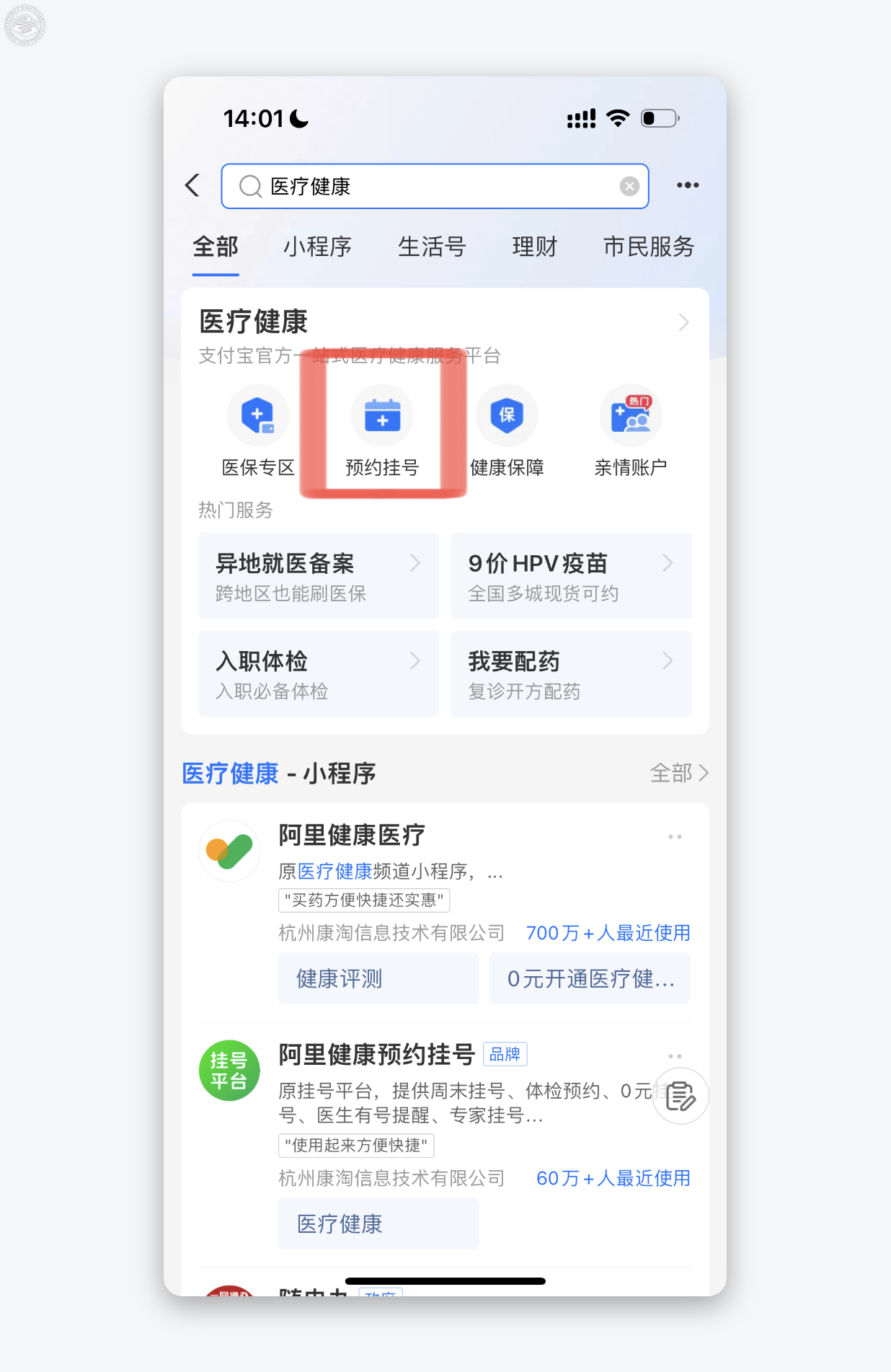Open the 9价HPV疫苗 card
The image size is (891, 1372).
click(x=570, y=576)
